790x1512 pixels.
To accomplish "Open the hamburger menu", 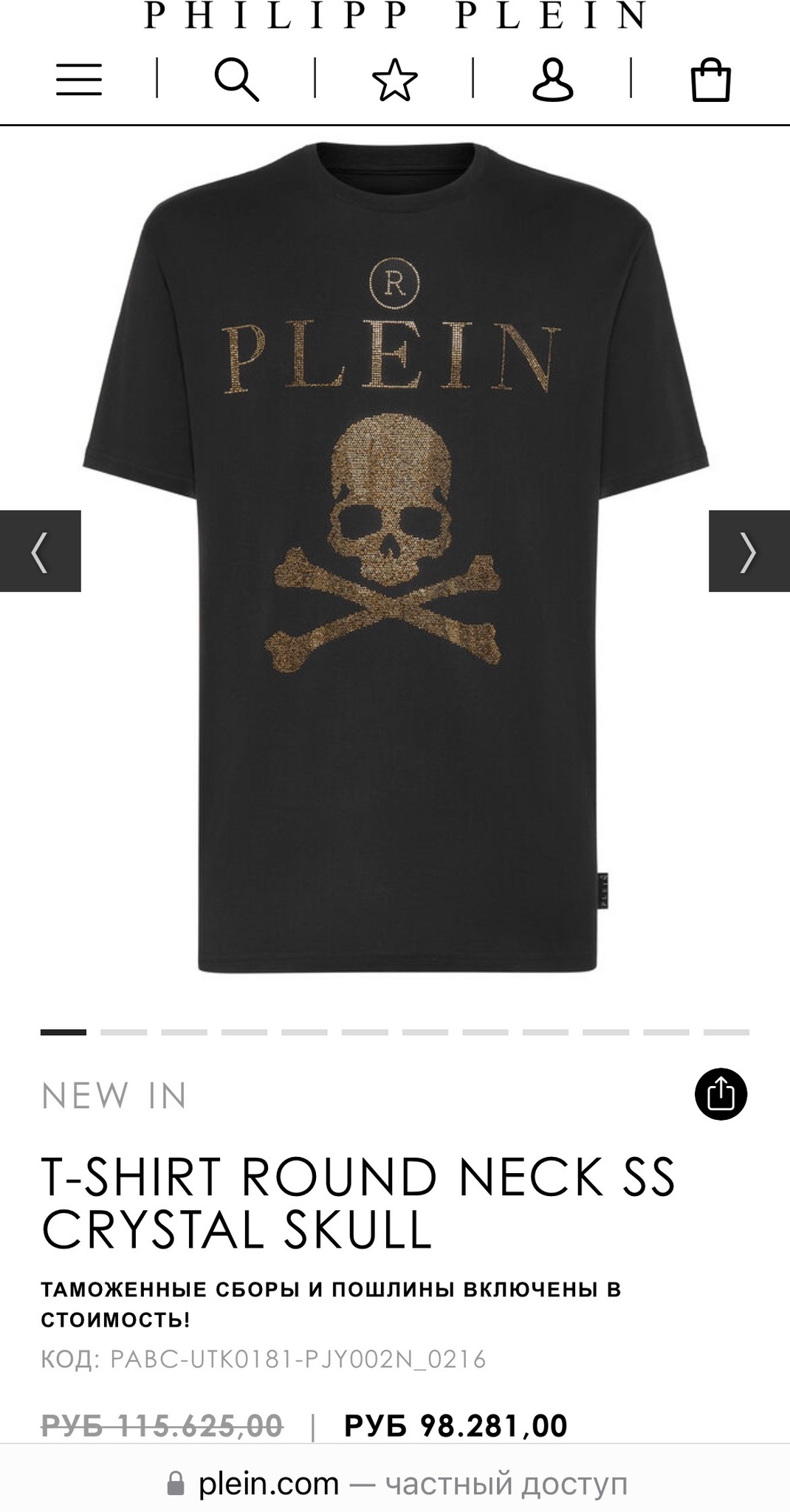I will click(79, 80).
